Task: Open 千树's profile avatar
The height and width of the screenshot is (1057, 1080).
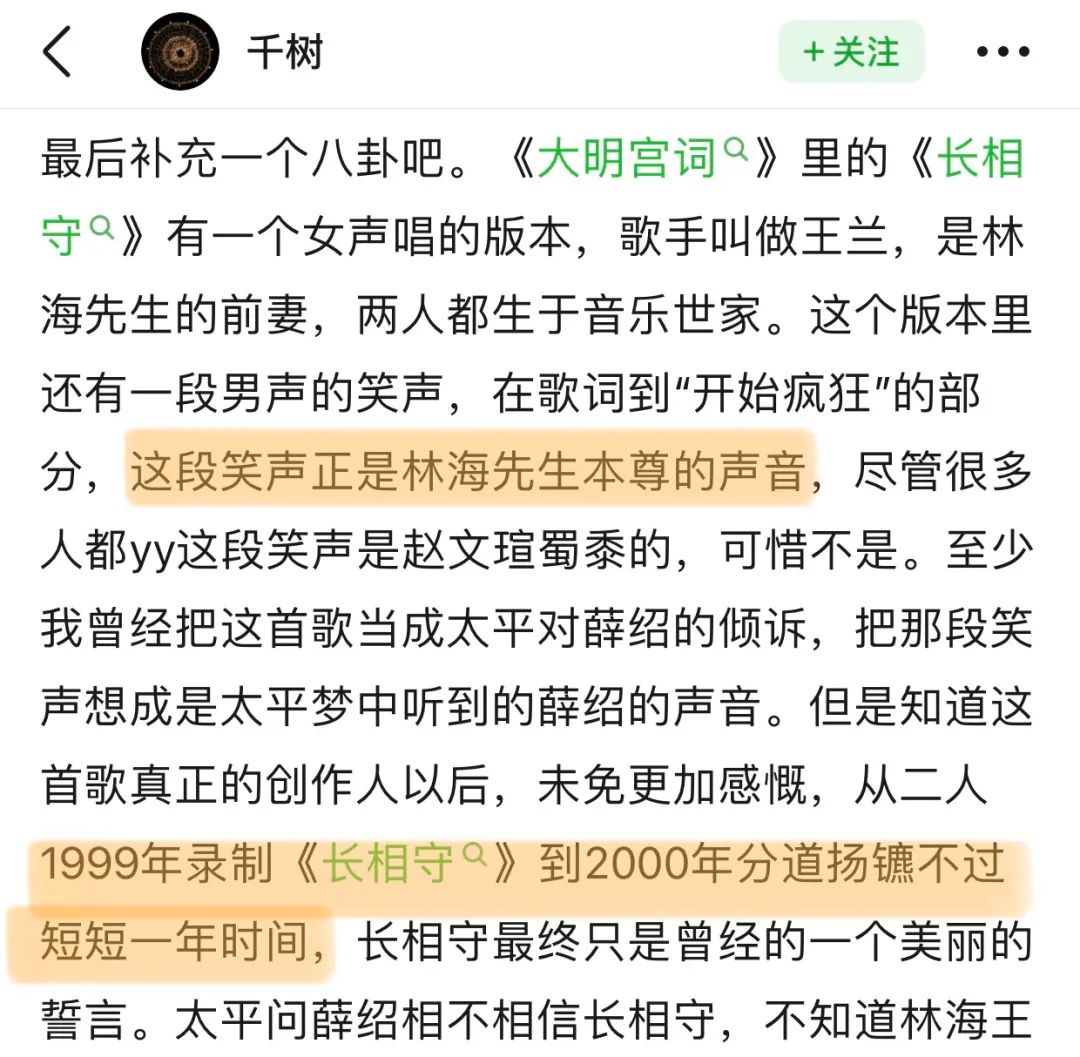Action: tap(180, 52)
